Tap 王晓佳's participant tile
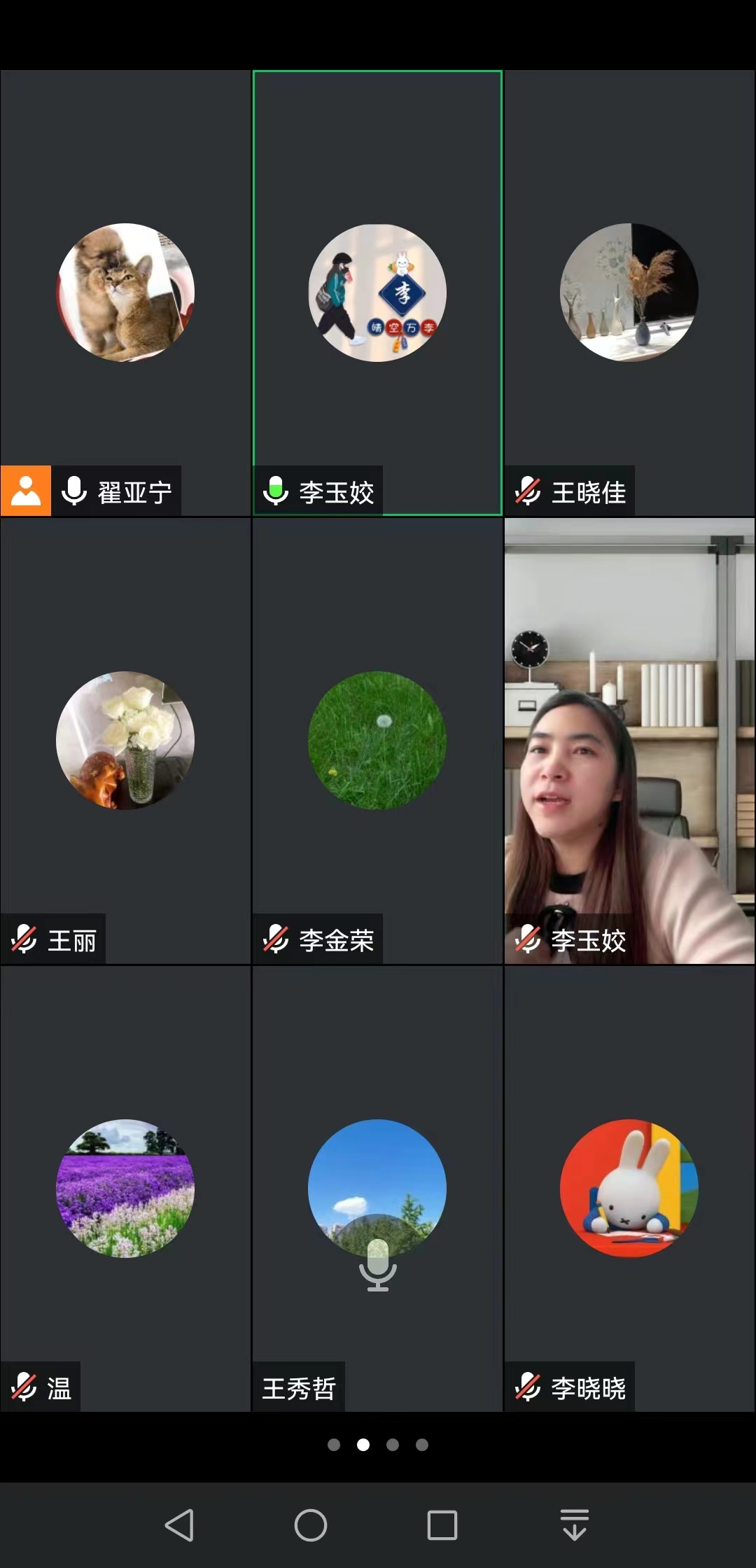The image size is (756, 1568). (629, 293)
